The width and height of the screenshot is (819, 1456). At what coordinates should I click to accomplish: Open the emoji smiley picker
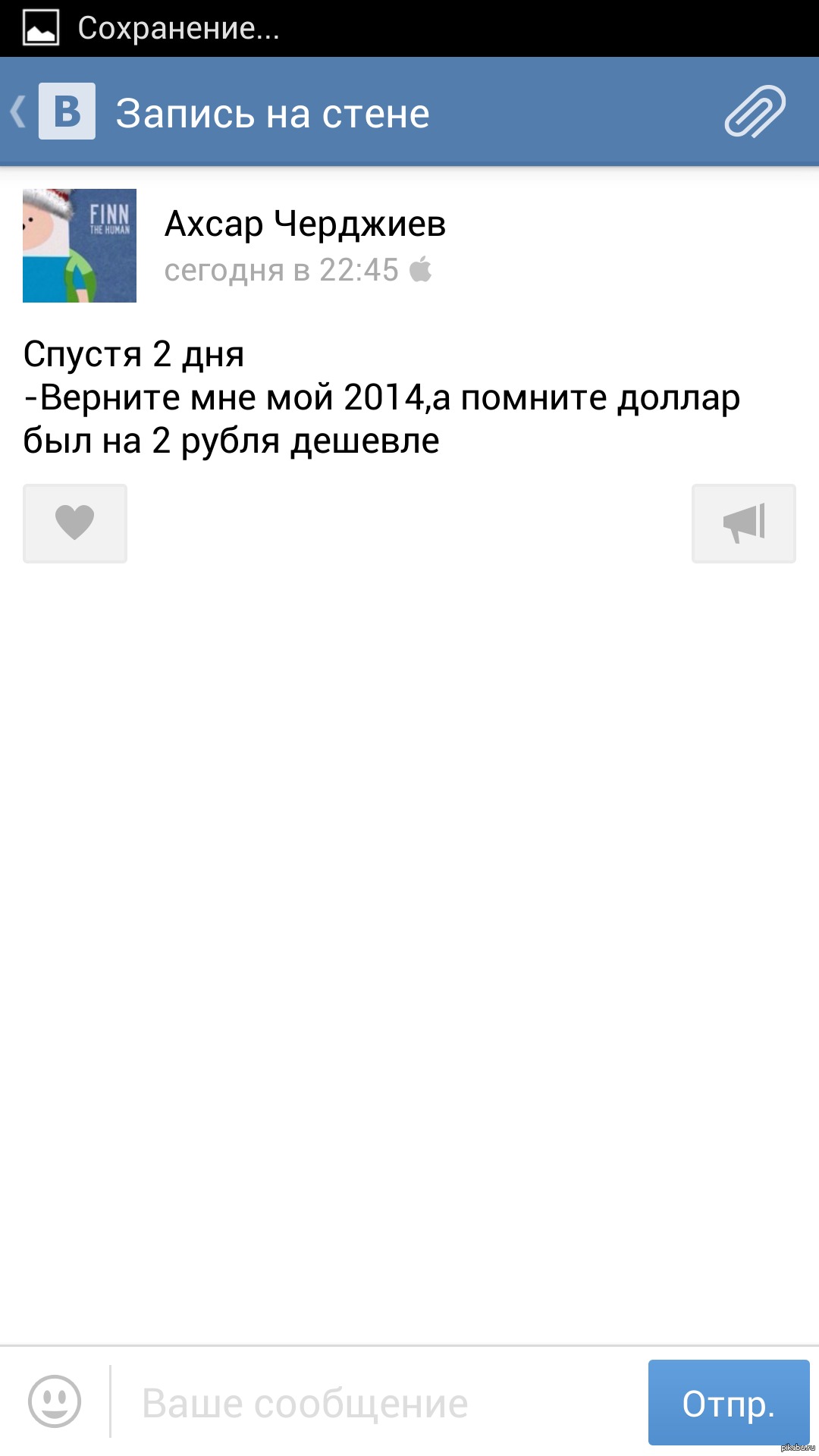click(55, 1401)
